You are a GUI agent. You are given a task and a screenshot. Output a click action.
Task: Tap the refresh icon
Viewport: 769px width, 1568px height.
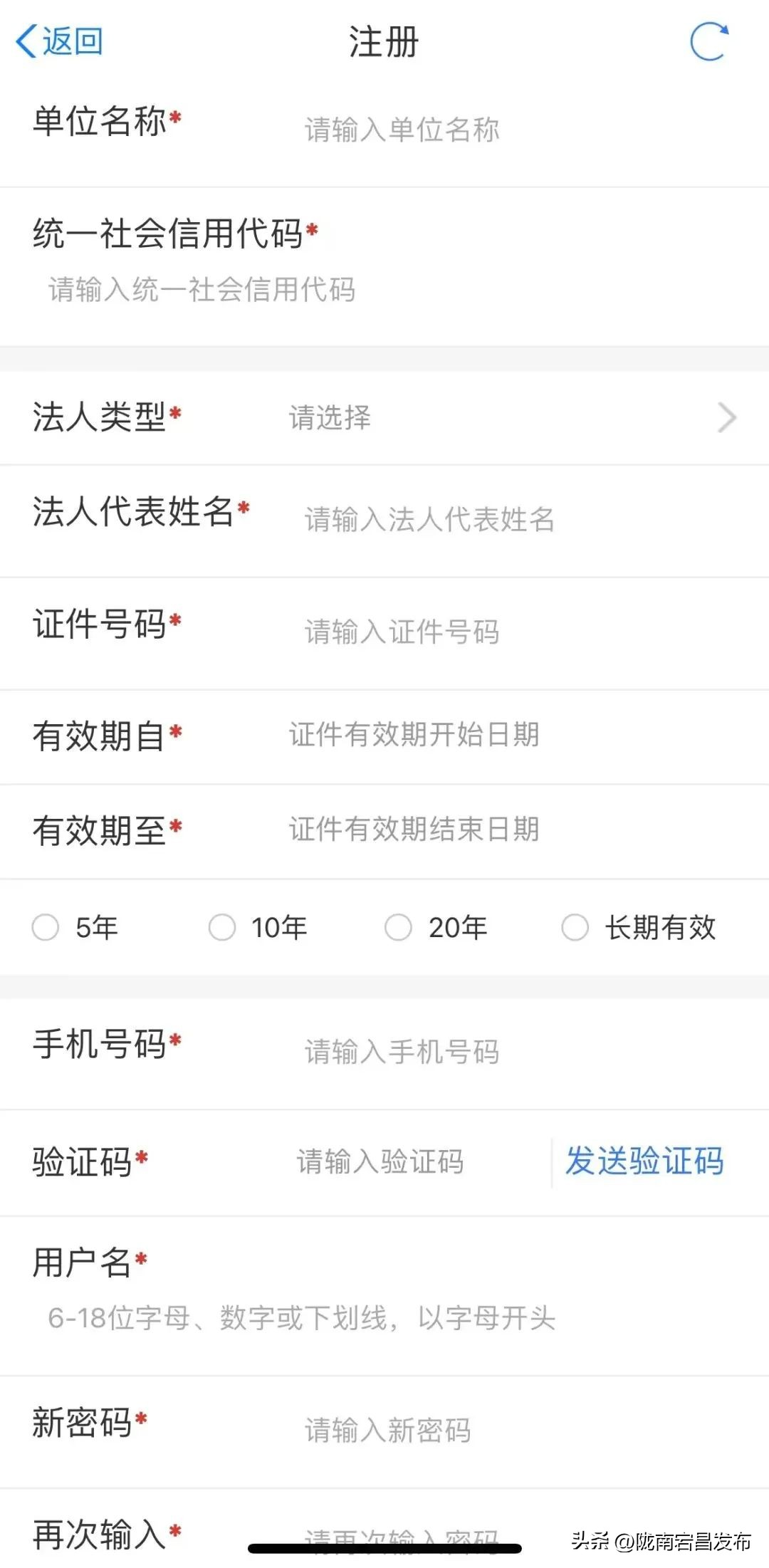[709, 41]
